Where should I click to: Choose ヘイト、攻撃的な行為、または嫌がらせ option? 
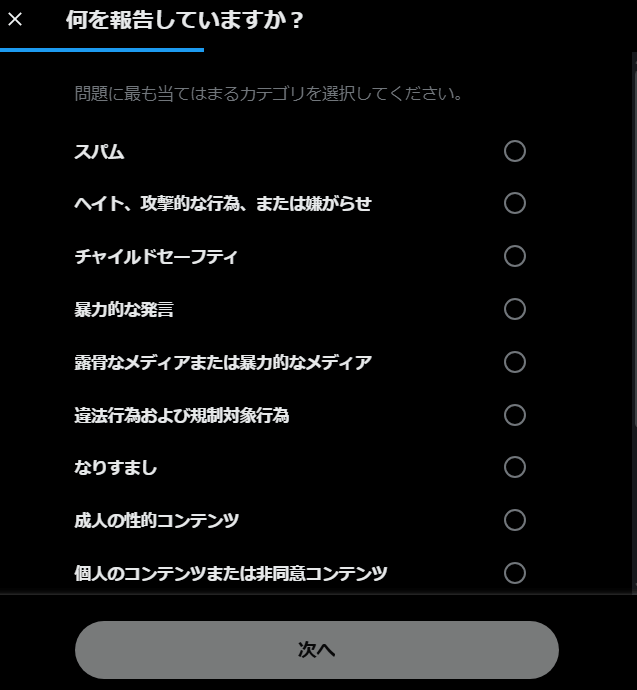point(514,203)
